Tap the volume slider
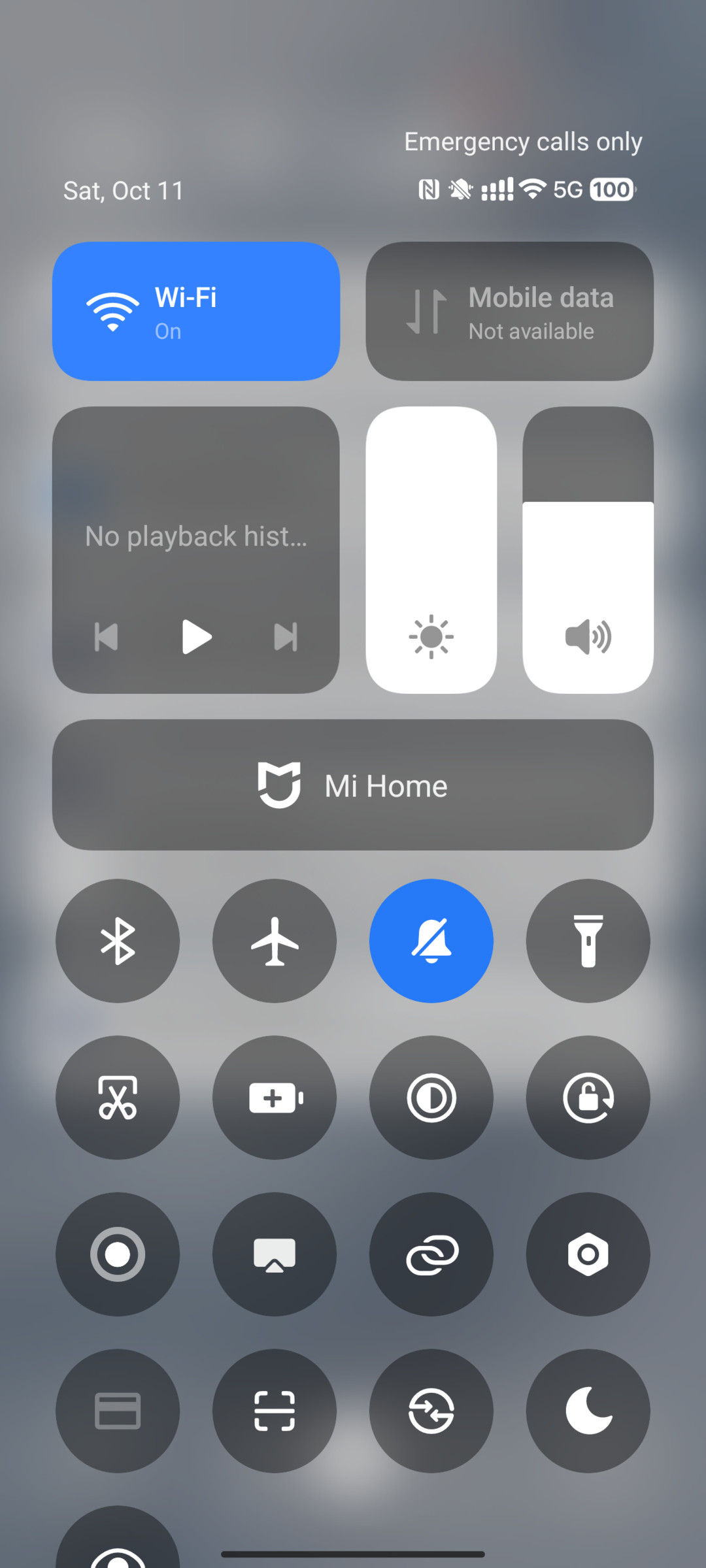 click(x=588, y=549)
